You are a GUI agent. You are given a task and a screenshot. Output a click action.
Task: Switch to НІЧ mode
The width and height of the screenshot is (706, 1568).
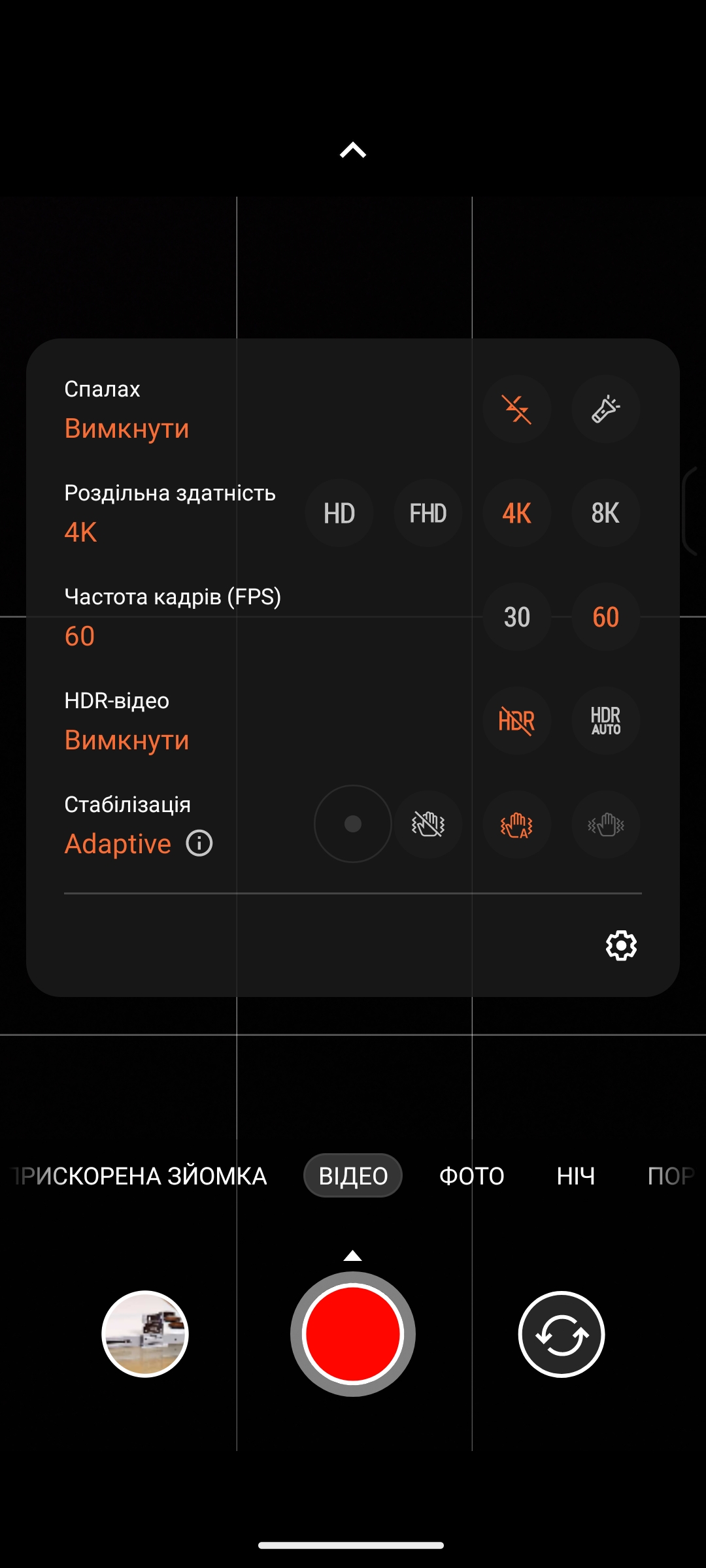[x=575, y=1176]
